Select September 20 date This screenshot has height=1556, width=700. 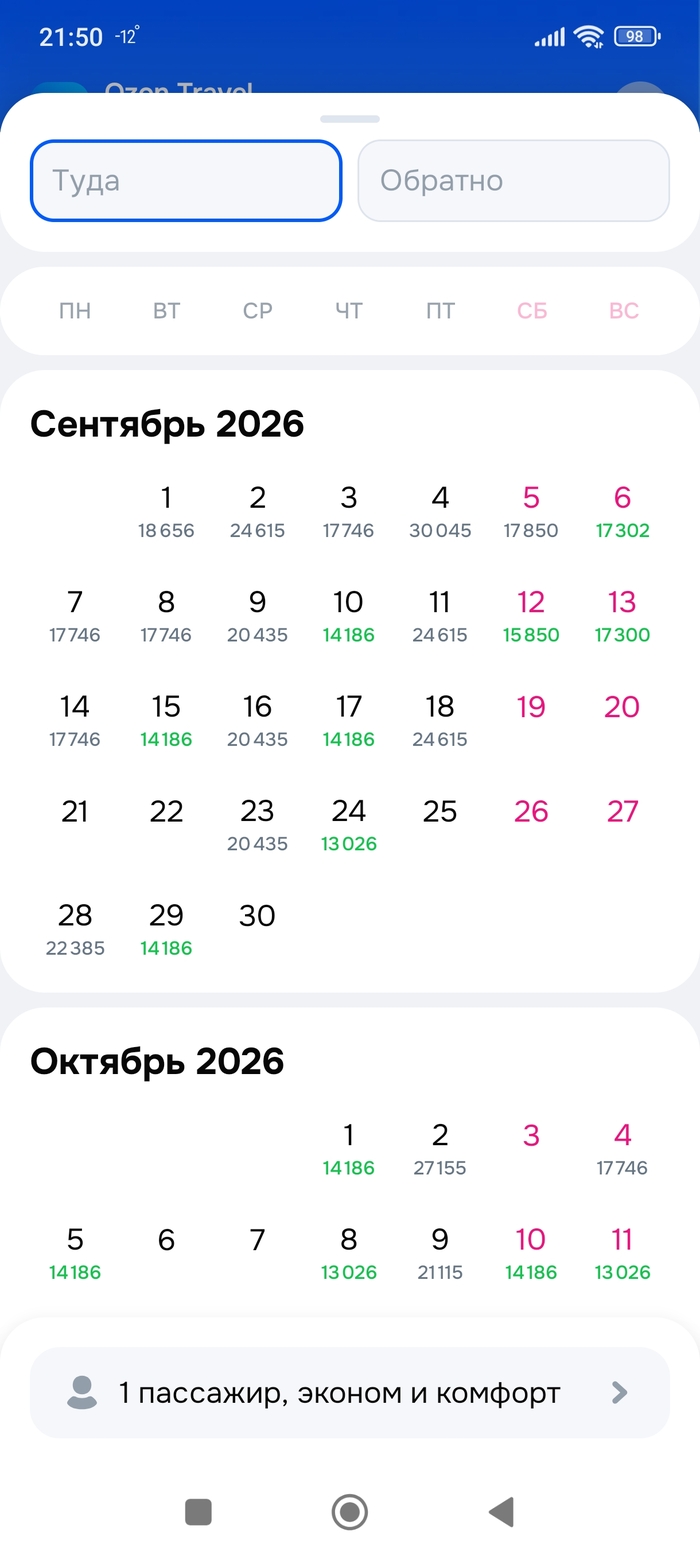[622, 708]
